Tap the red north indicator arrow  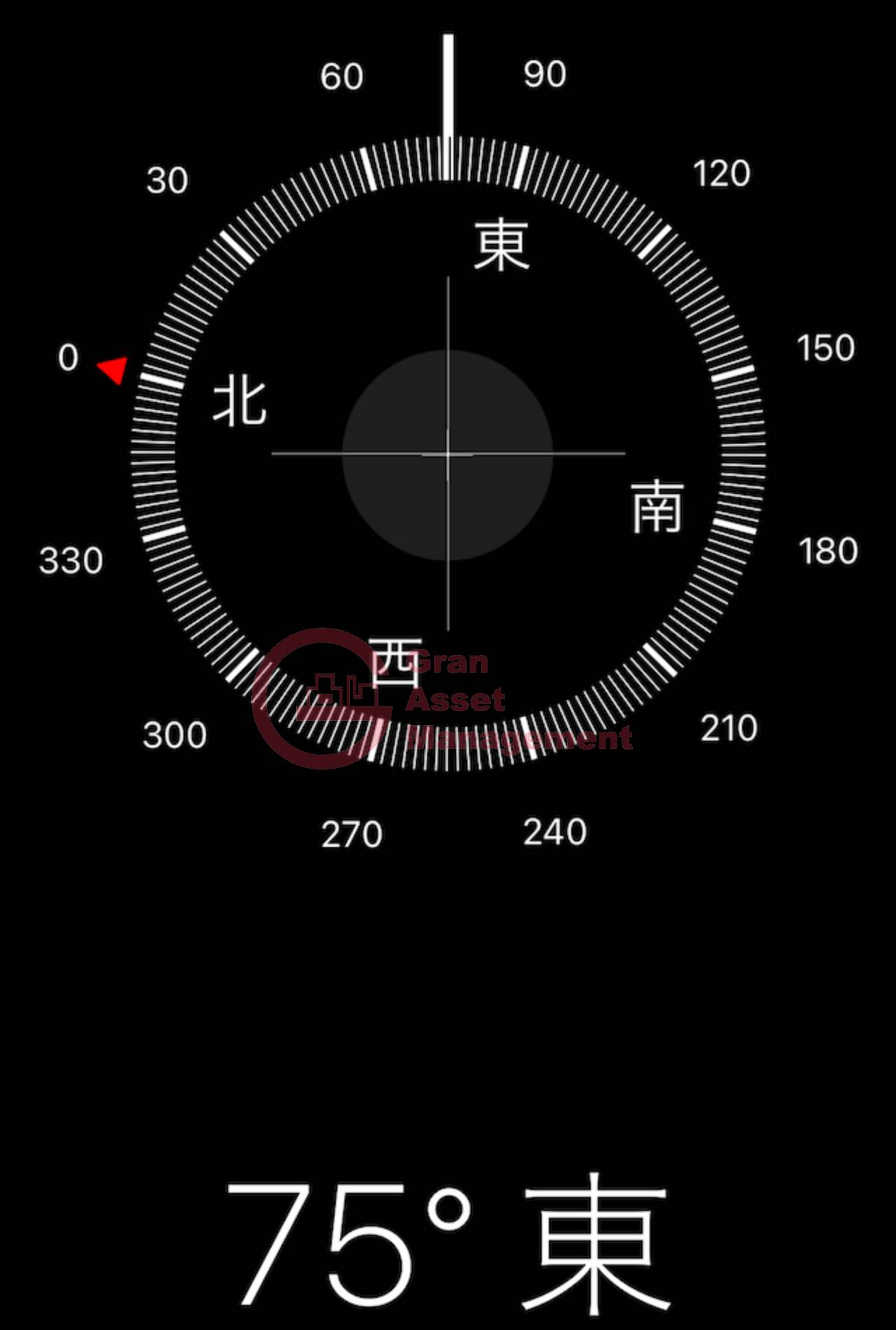112,371
